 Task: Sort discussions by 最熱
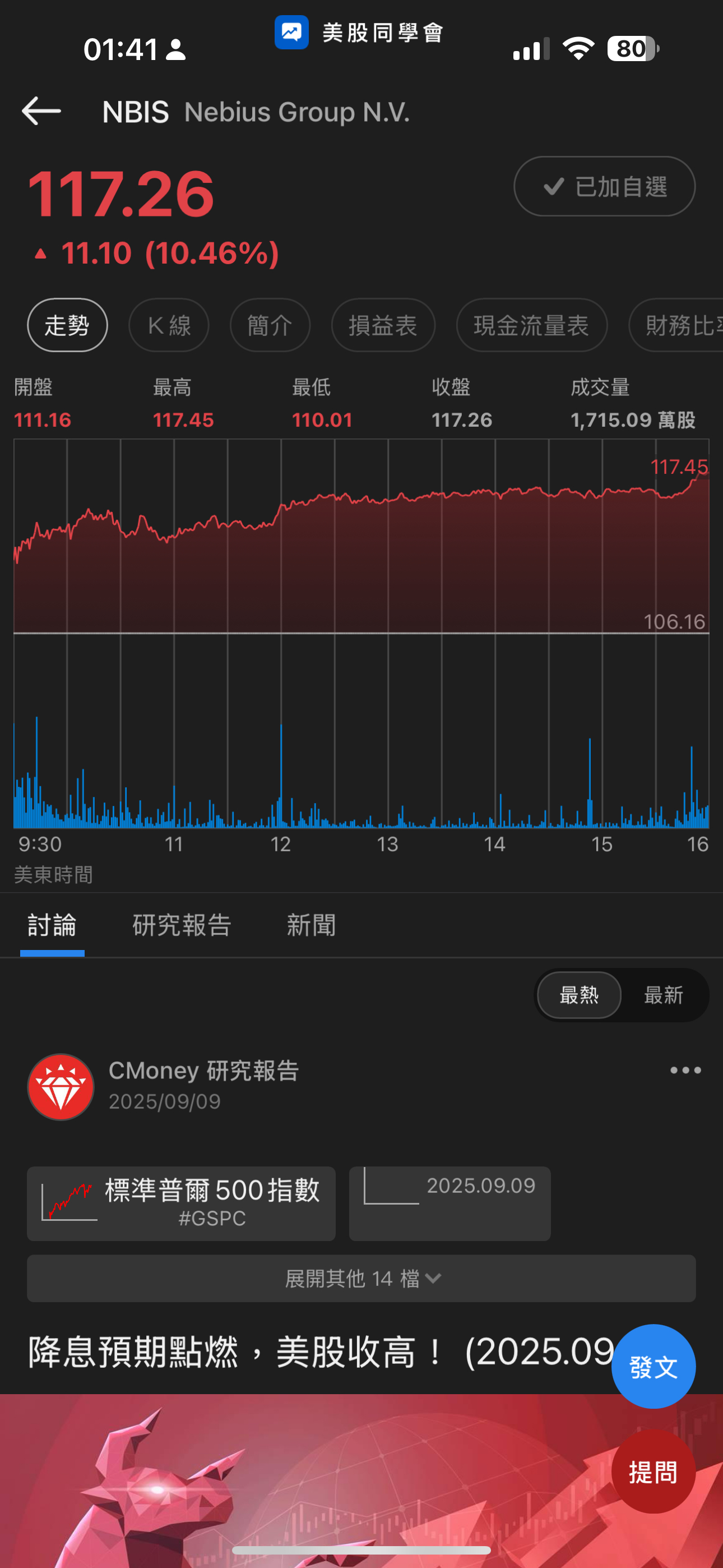tap(579, 995)
